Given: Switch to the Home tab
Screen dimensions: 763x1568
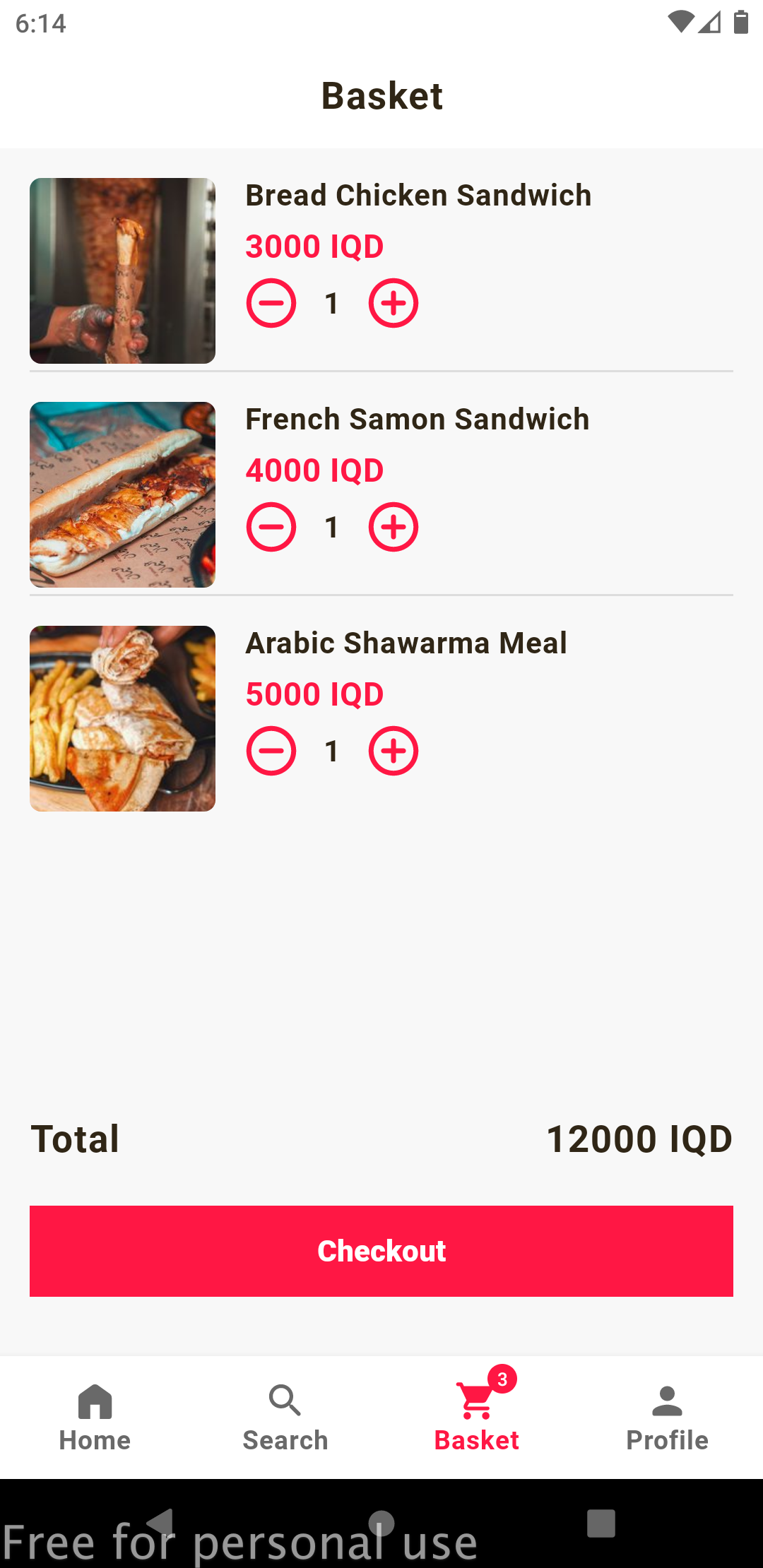Looking at the screenshot, I should pos(95,1418).
